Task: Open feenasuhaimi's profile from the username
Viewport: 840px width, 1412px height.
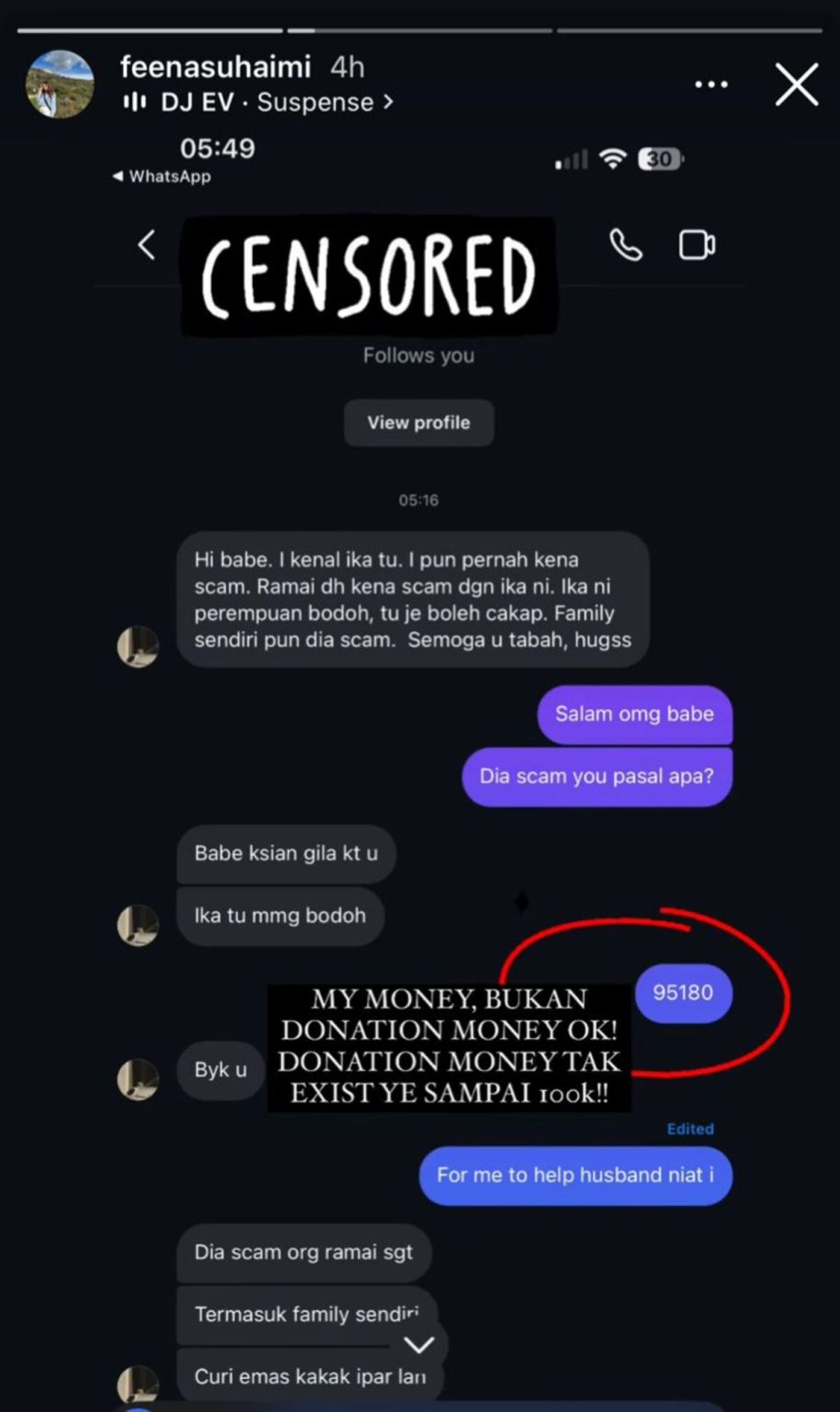Action: click(x=215, y=67)
